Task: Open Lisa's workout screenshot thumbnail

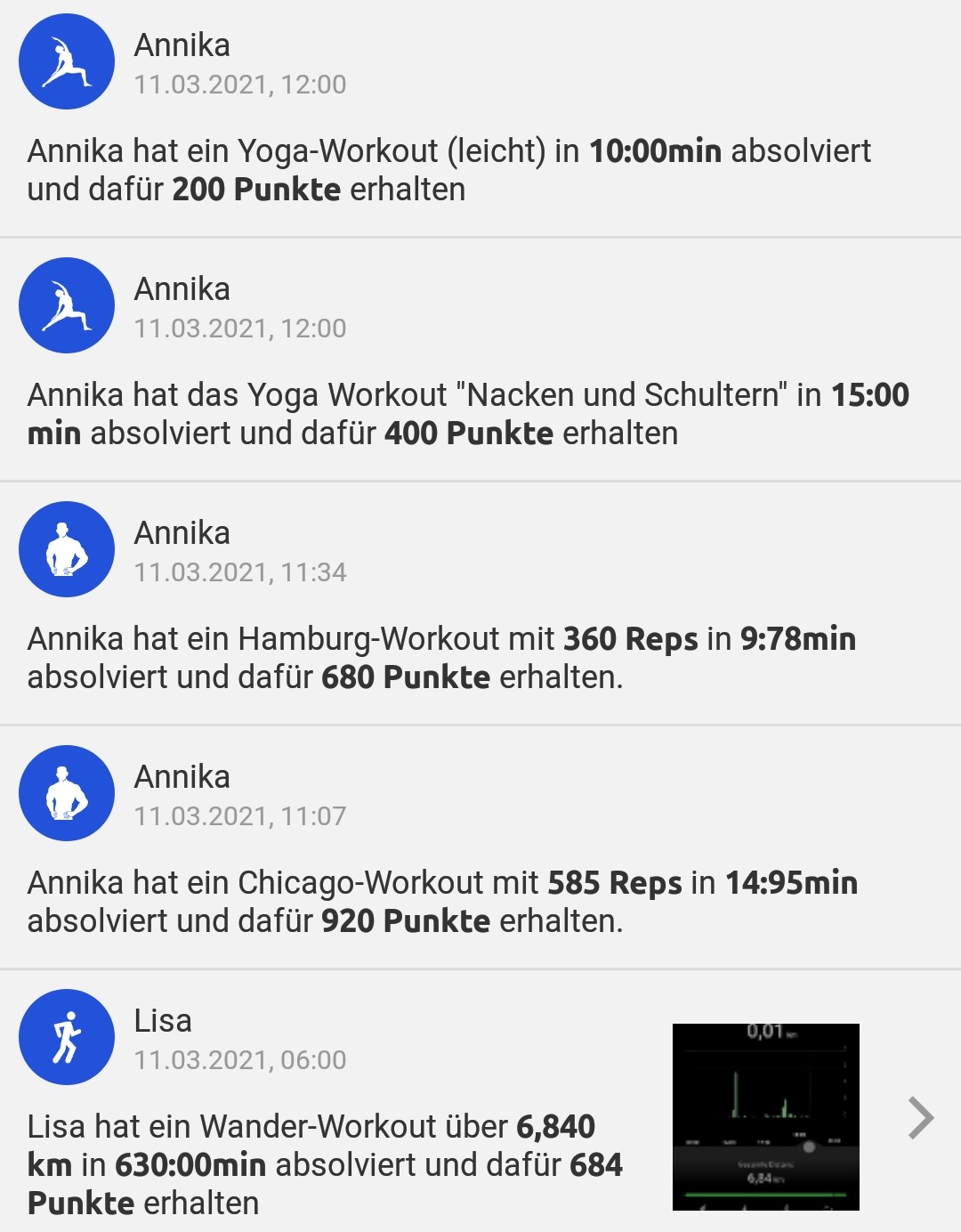Action: pos(765,1116)
